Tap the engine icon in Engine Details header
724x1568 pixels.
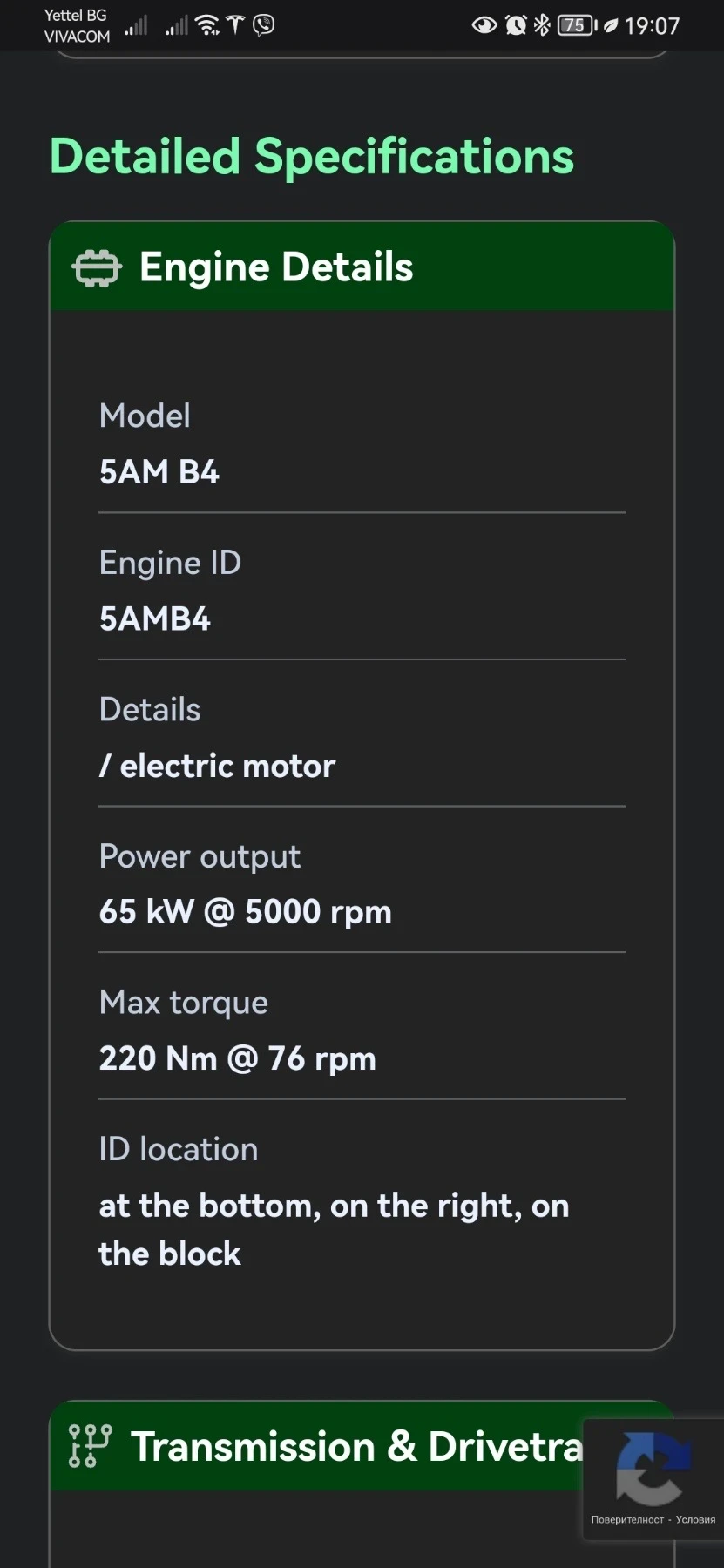coord(96,267)
